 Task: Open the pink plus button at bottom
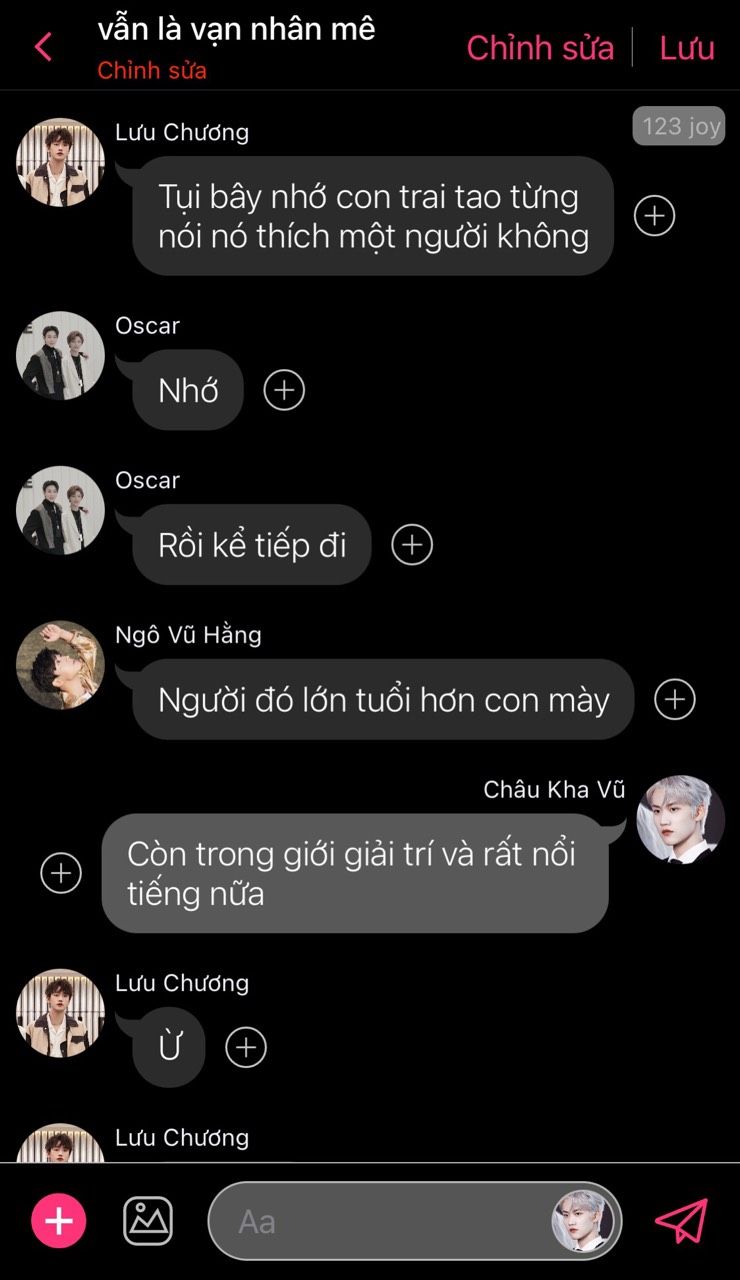click(x=59, y=1221)
